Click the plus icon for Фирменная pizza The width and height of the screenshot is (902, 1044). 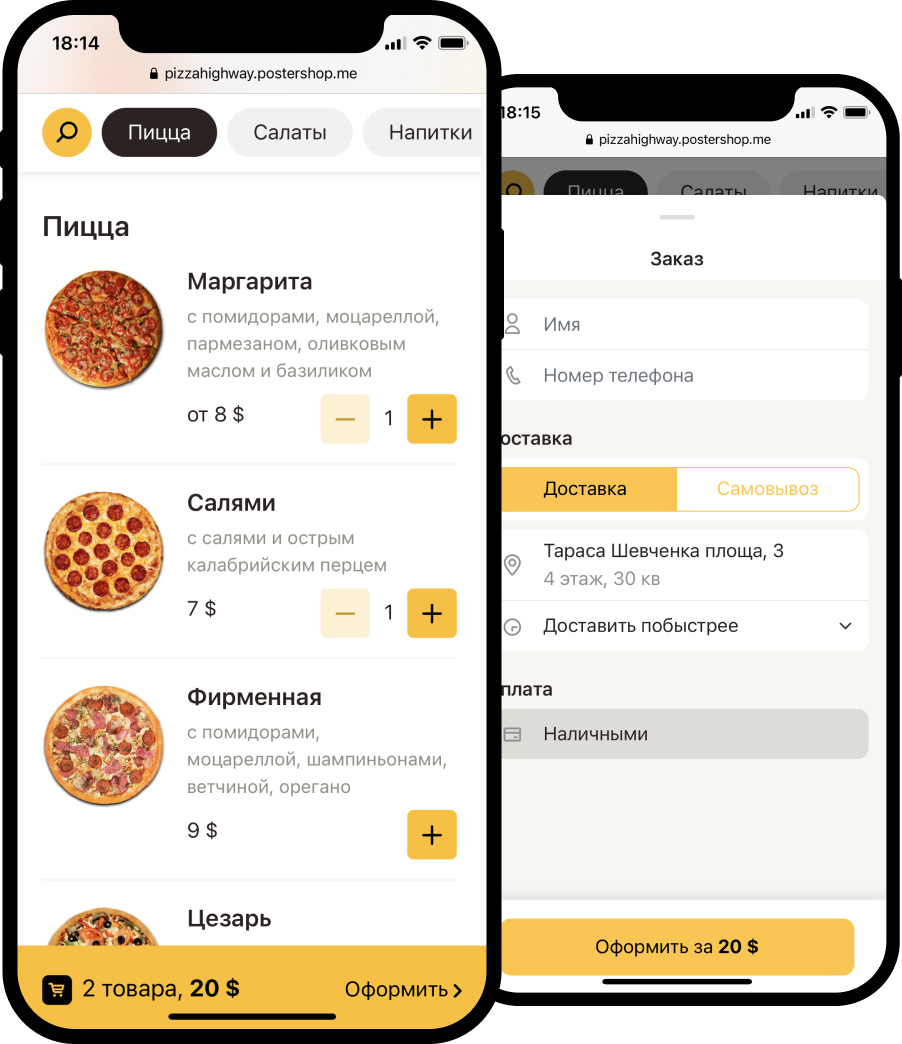431,834
